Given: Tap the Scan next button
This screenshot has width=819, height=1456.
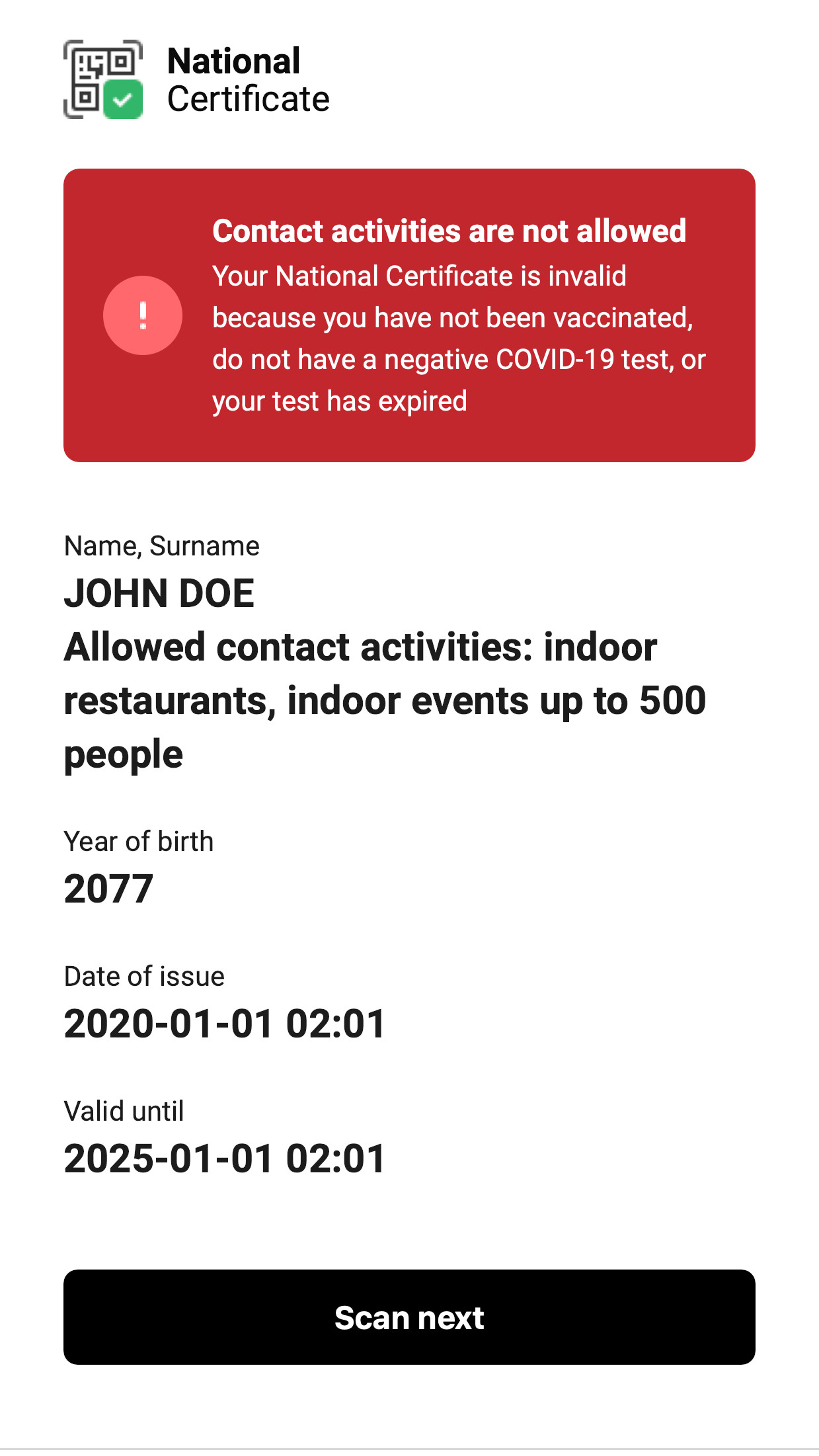Looking at the screenshot, I should [x=409, y=1316].
